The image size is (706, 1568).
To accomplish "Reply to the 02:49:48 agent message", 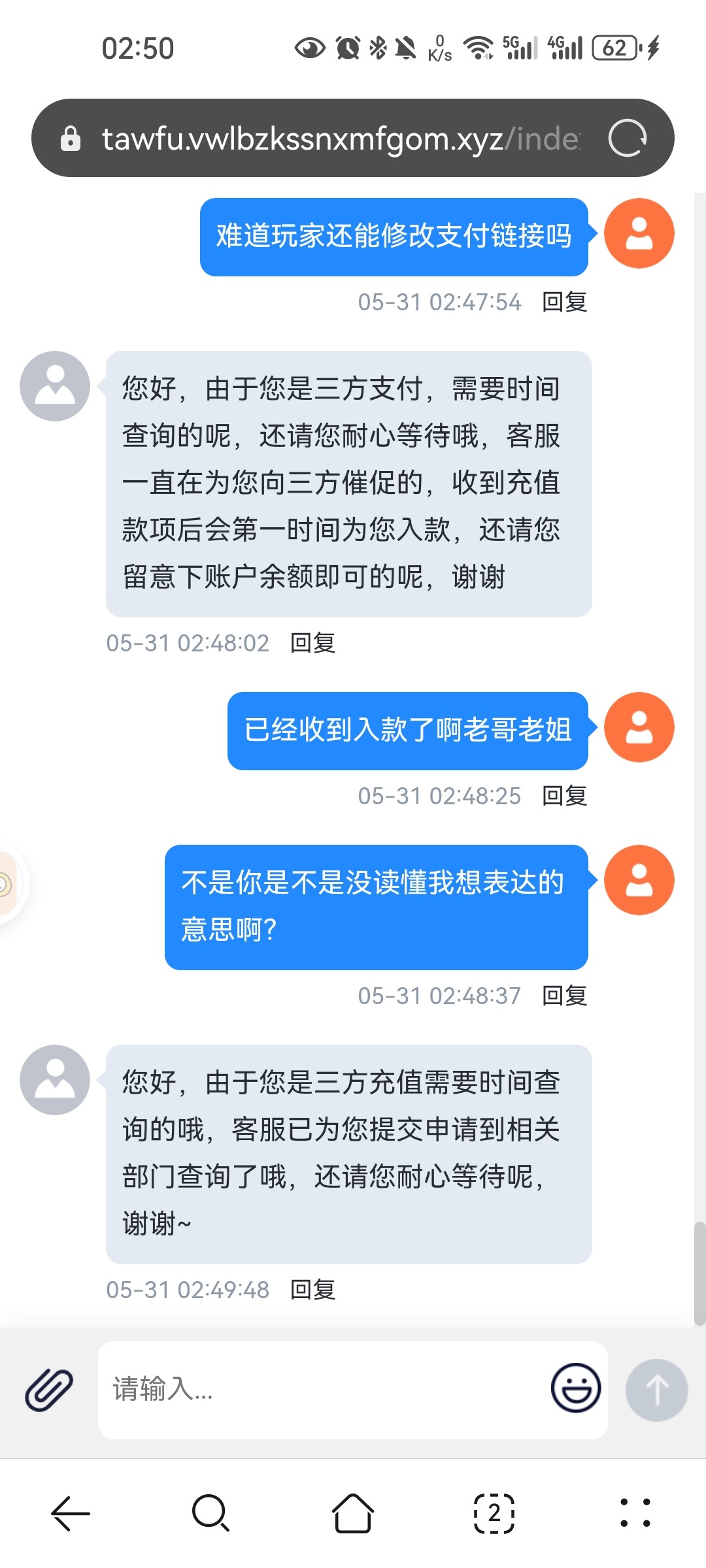I will click(x=312, y=1290).
